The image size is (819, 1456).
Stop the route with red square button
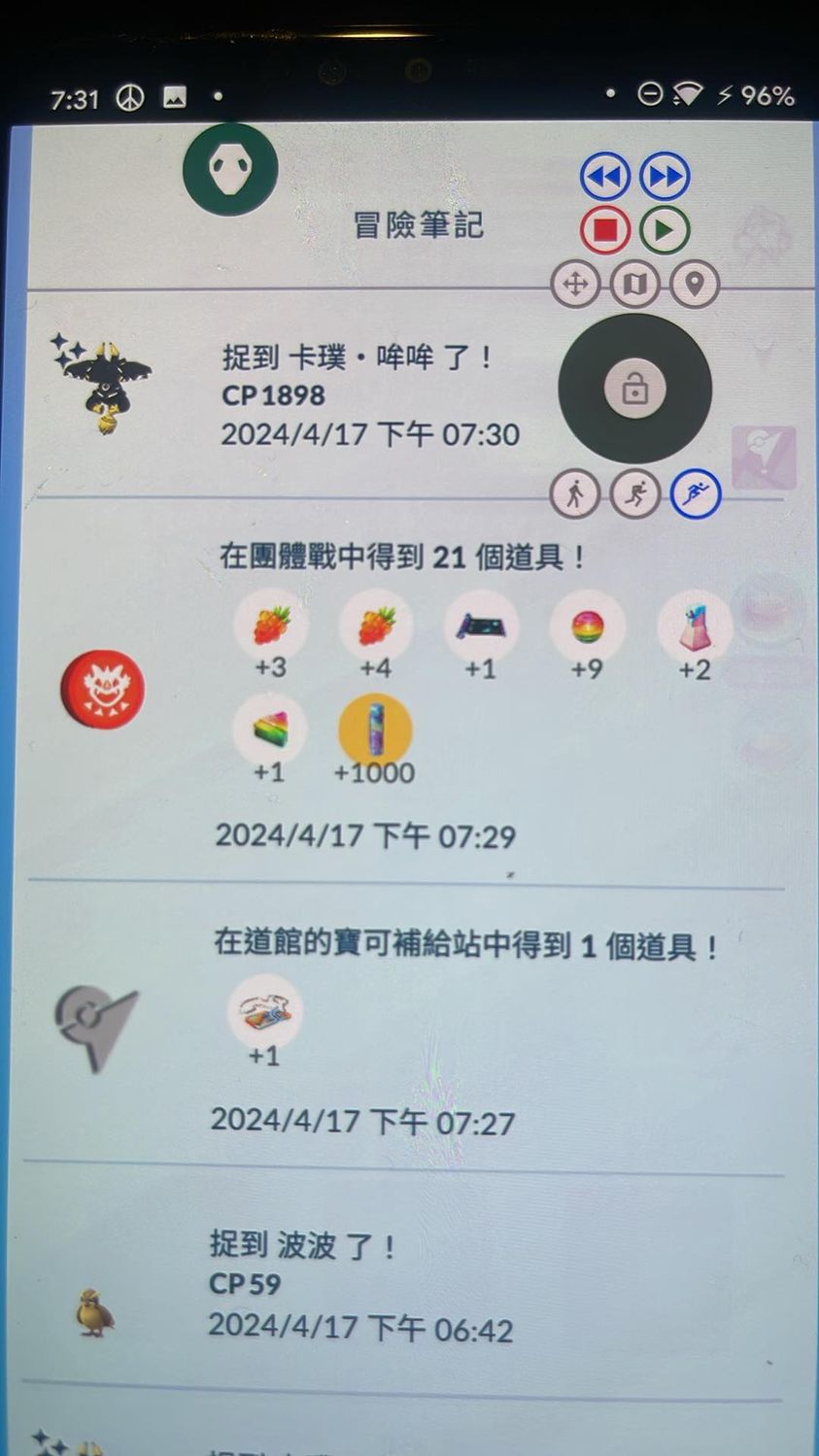click(604, 230)
